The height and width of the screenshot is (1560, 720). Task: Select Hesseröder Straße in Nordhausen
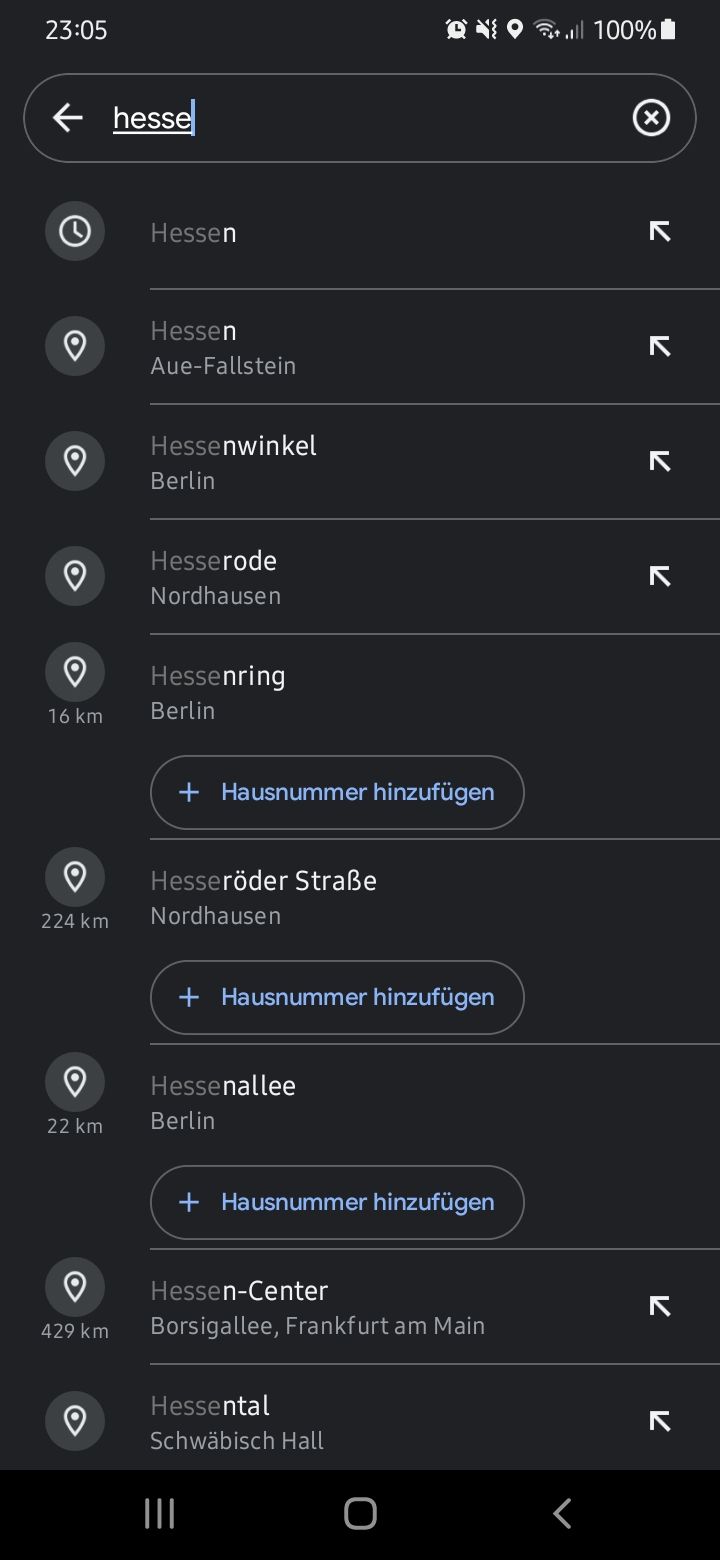[x=360, y=897]
